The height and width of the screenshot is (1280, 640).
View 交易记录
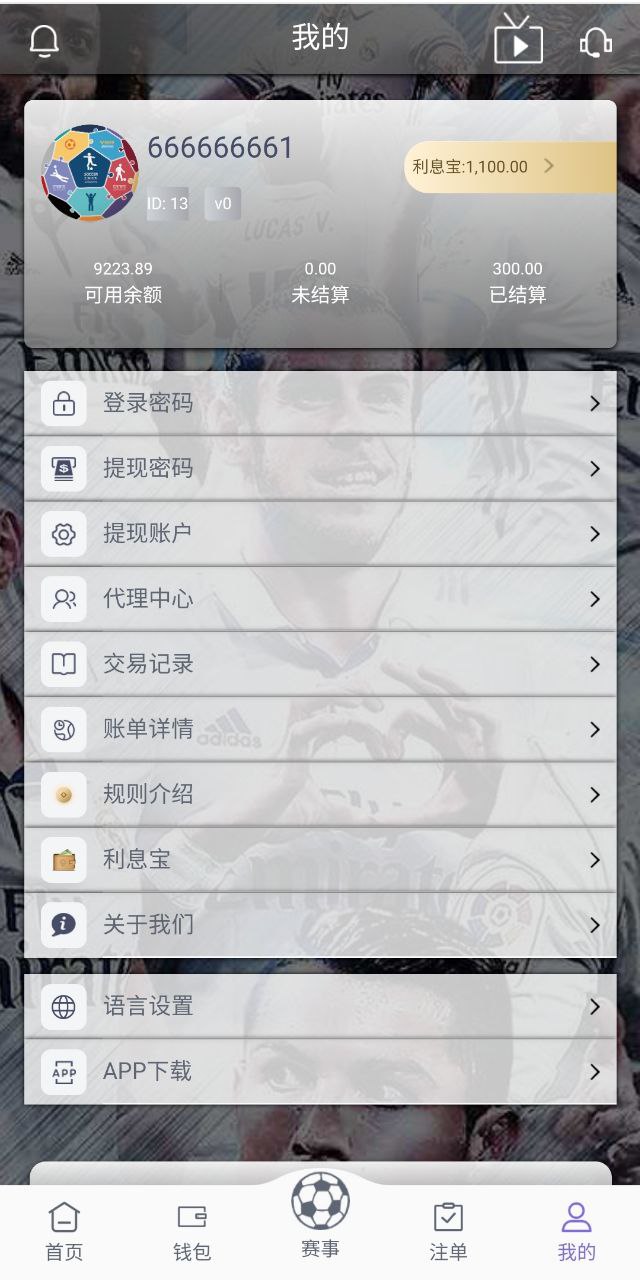(320, 664)
